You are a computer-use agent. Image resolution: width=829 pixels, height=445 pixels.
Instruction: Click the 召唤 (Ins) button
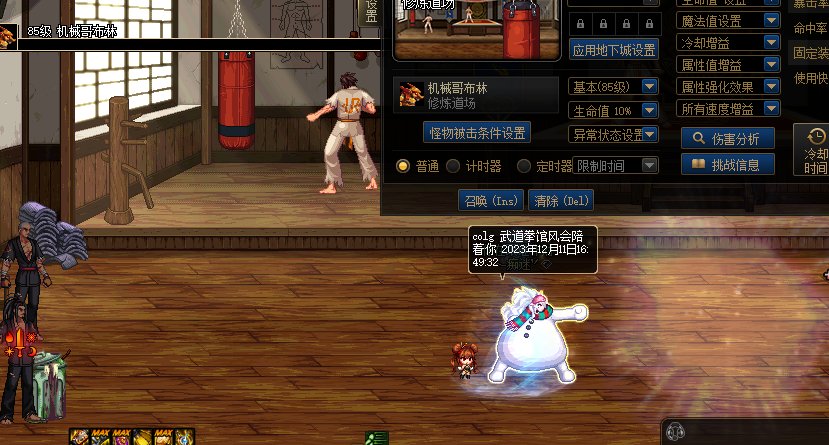pos(491,200)
